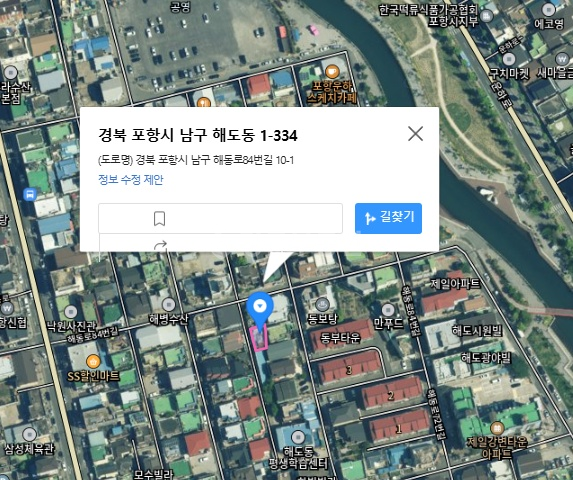This screenshot has height=480, width=573.
Task: Open the SS할인마트 place marker
Action: click(93, 362)
